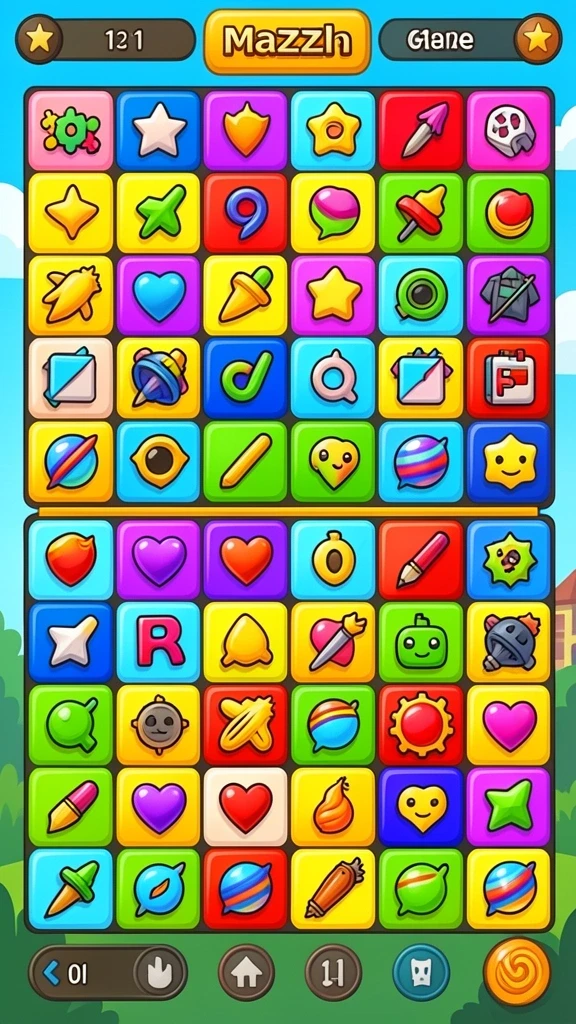The height and width of the screenshot is (1024, 576).
Task: Tap the yellow Mazzh title button
Action: 287,41
